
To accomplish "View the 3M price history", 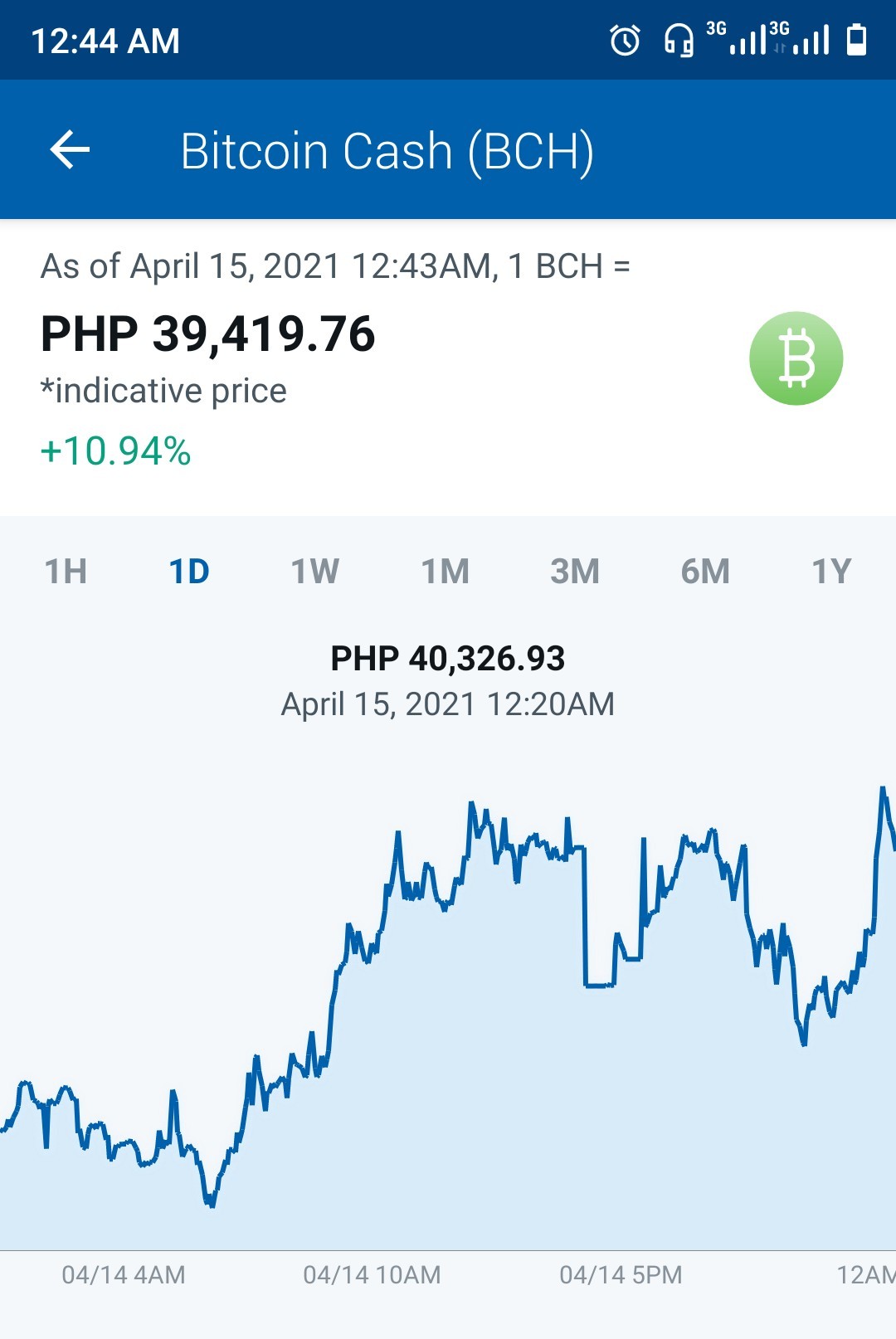I will 575,572.
